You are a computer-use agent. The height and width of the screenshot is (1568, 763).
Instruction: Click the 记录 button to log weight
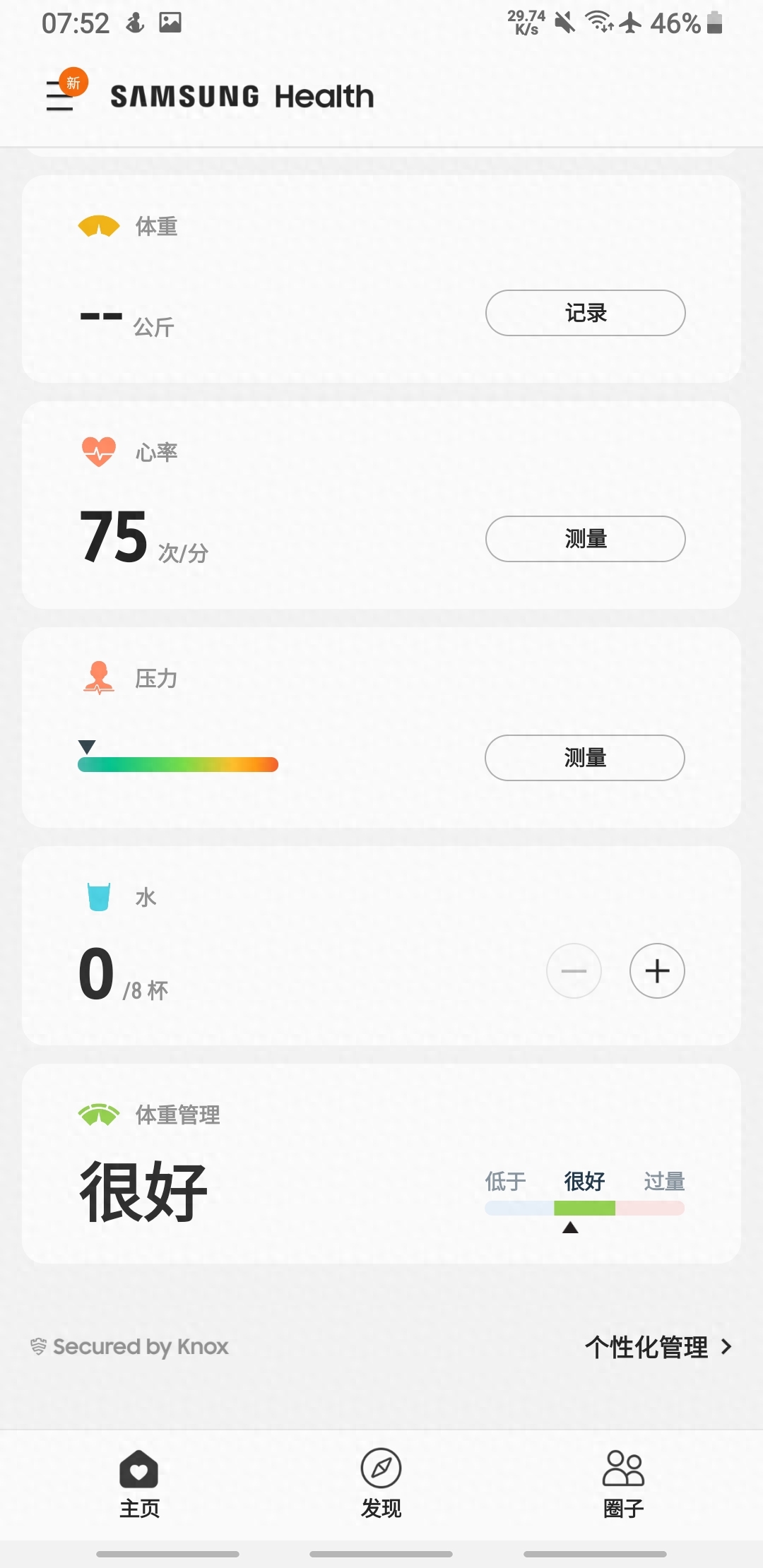click(584, 312)
